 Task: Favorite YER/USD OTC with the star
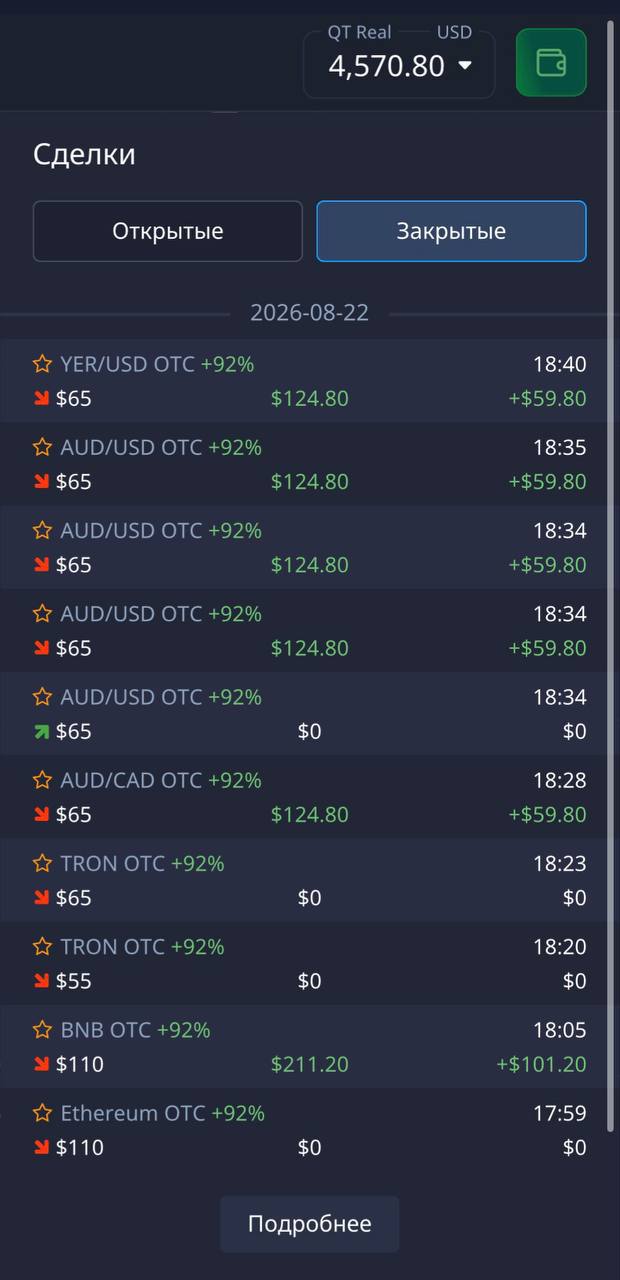pyautogui.click(x=42, y=364)
